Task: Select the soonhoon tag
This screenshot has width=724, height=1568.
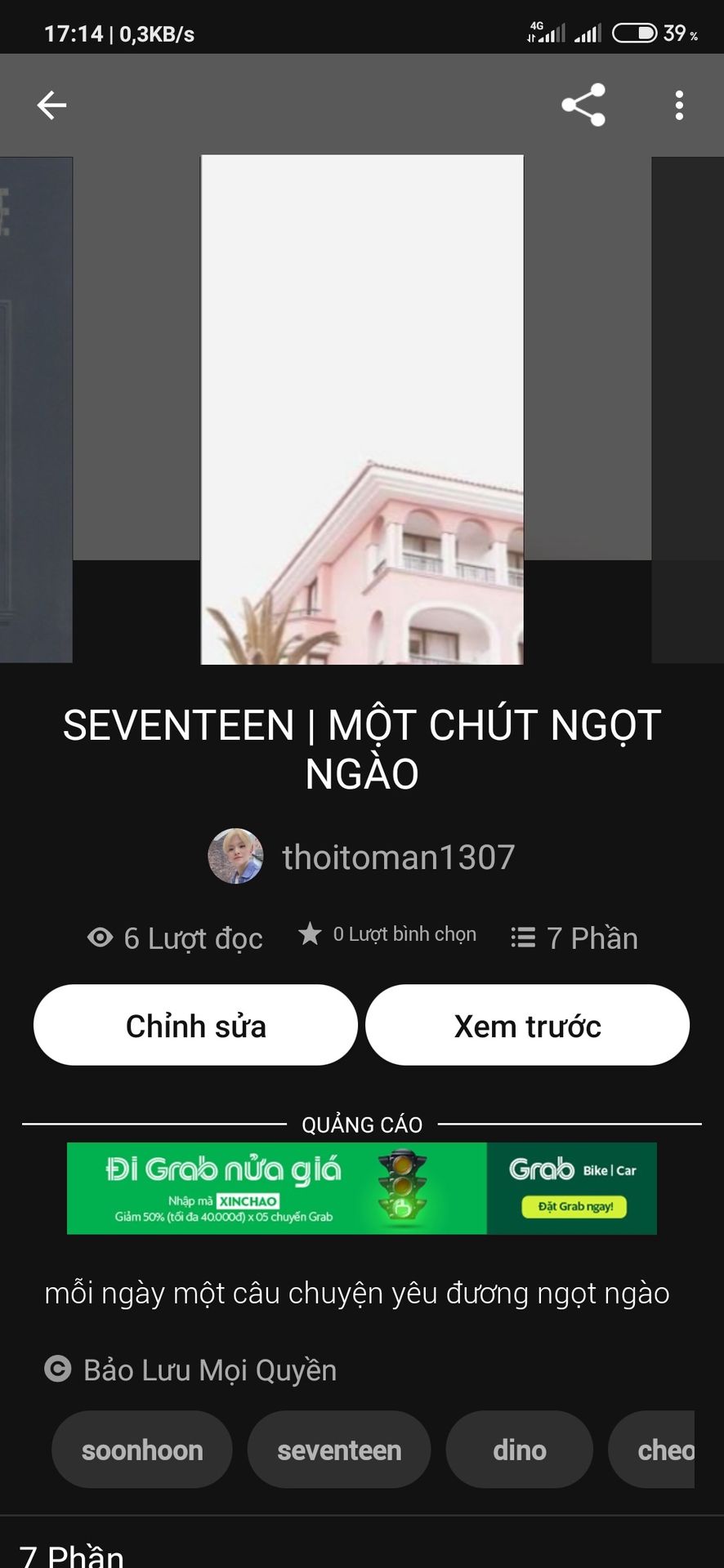Action: [142, 1450]
